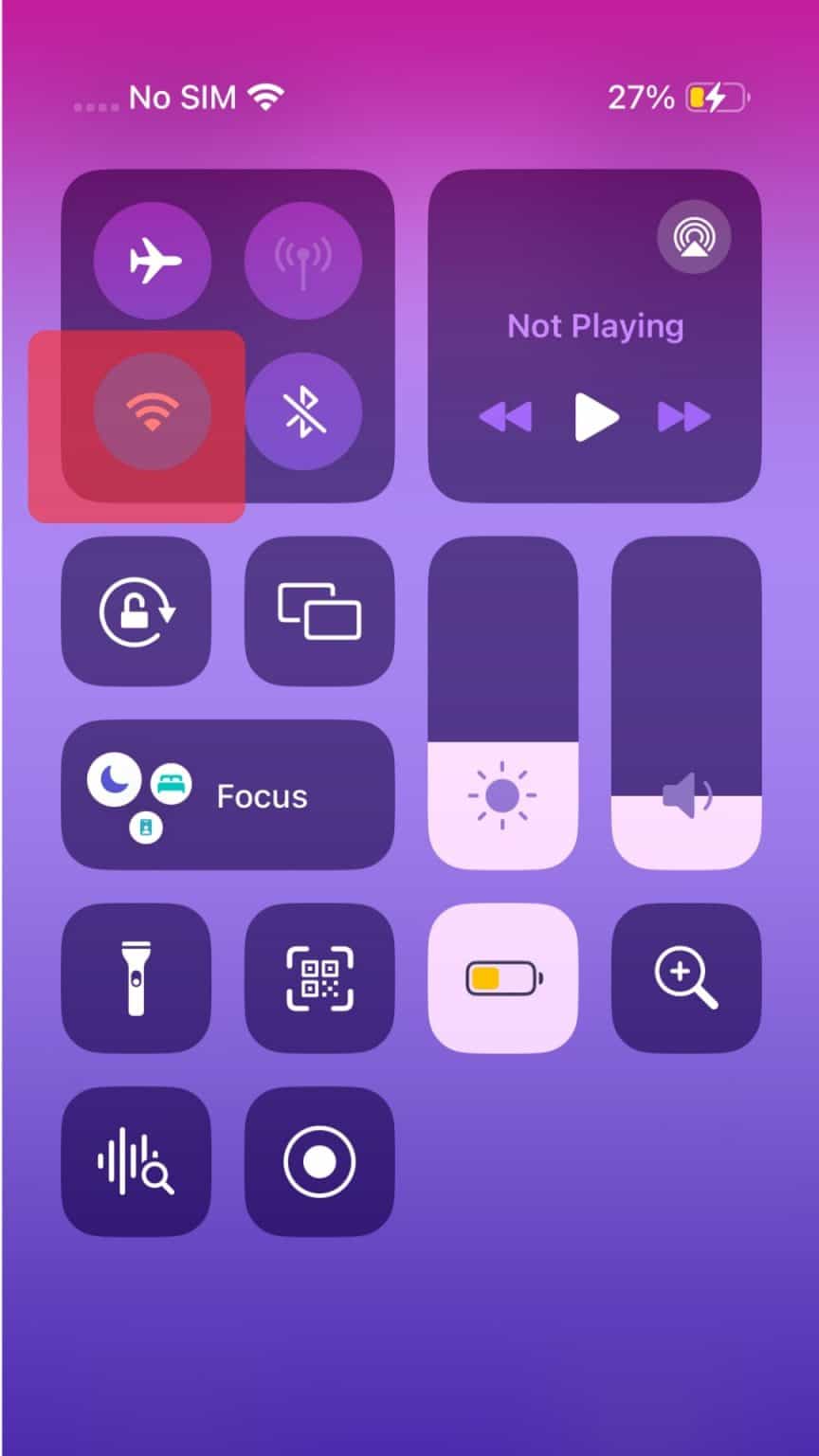
Task: Enable Airplane Mode
Action: click(x=152, y=262)
